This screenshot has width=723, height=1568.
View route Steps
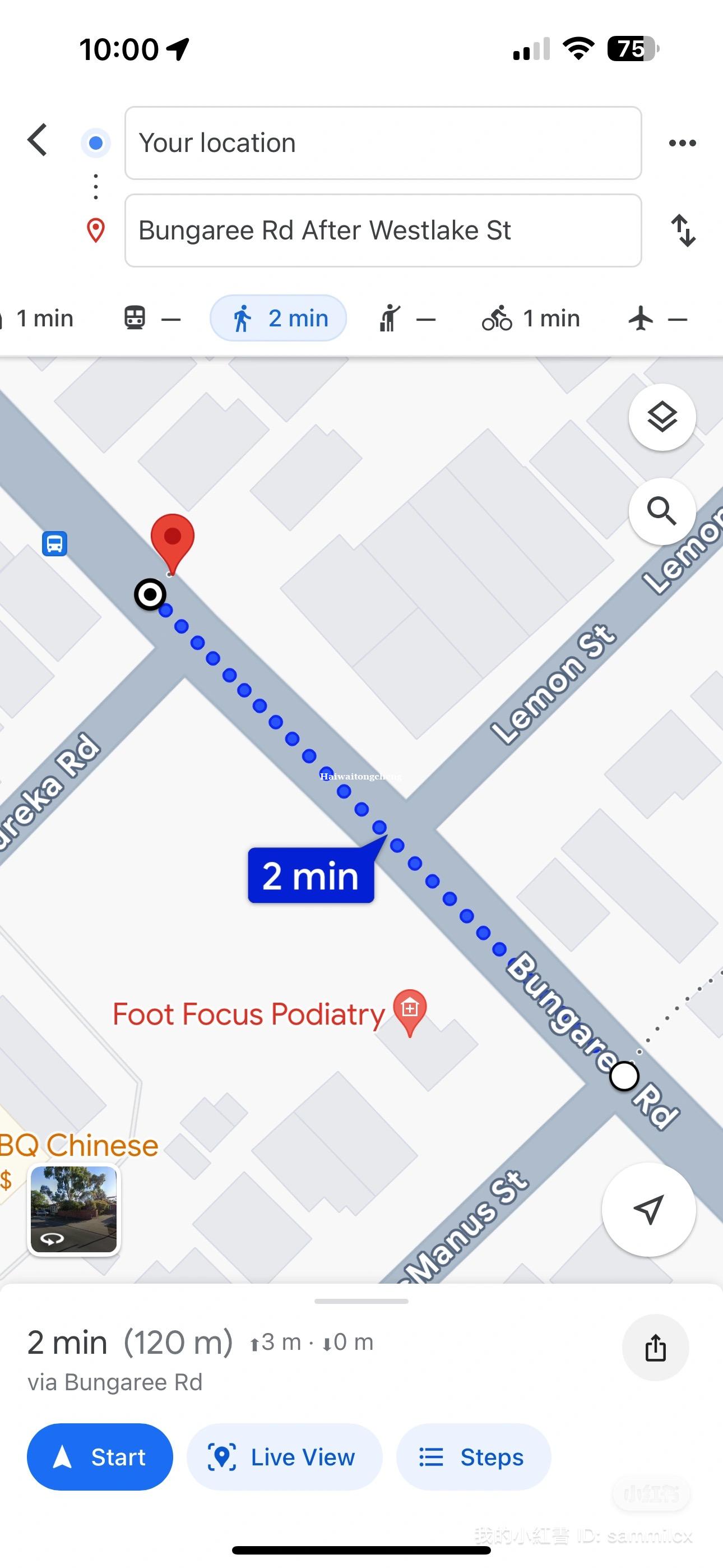click(x=473, y=1456)
